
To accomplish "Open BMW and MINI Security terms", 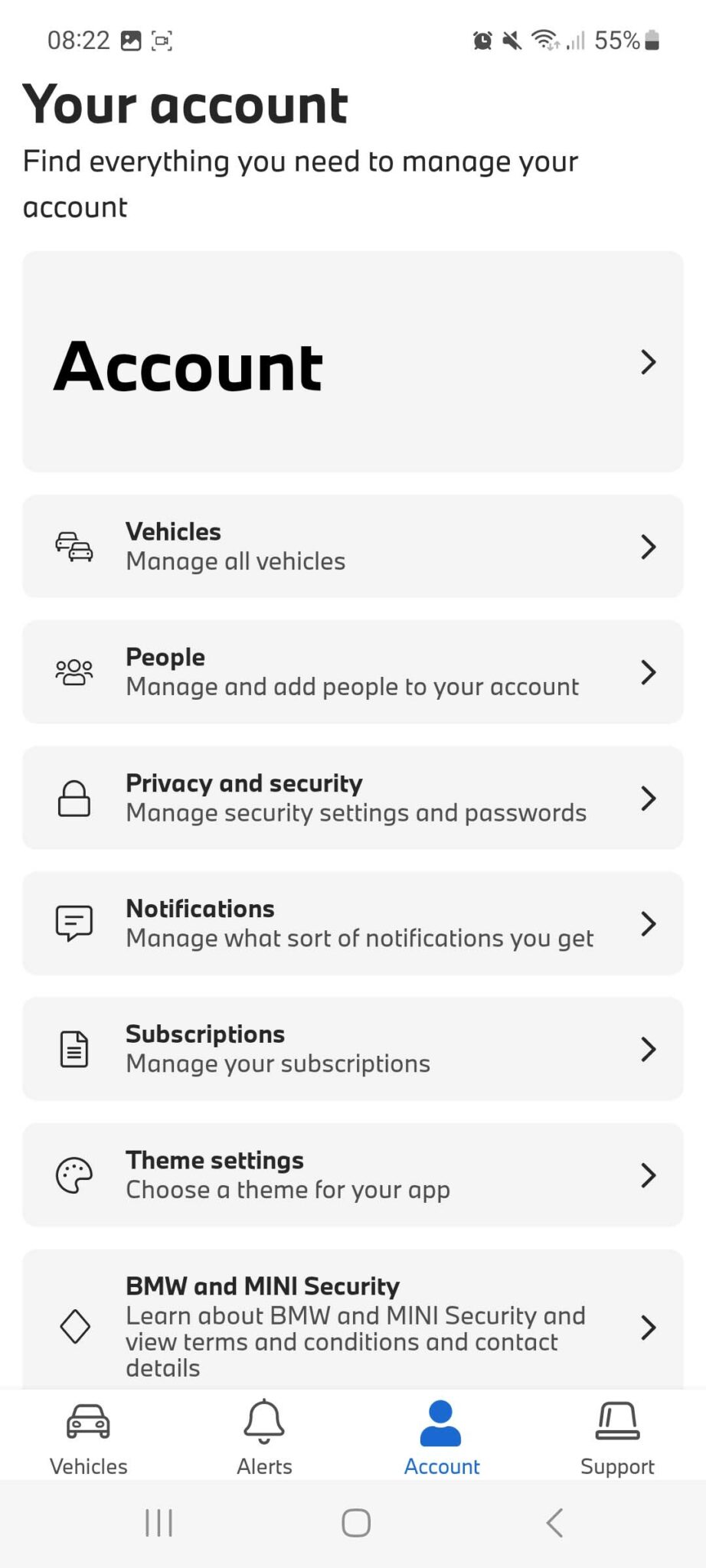I will 352,1327.
